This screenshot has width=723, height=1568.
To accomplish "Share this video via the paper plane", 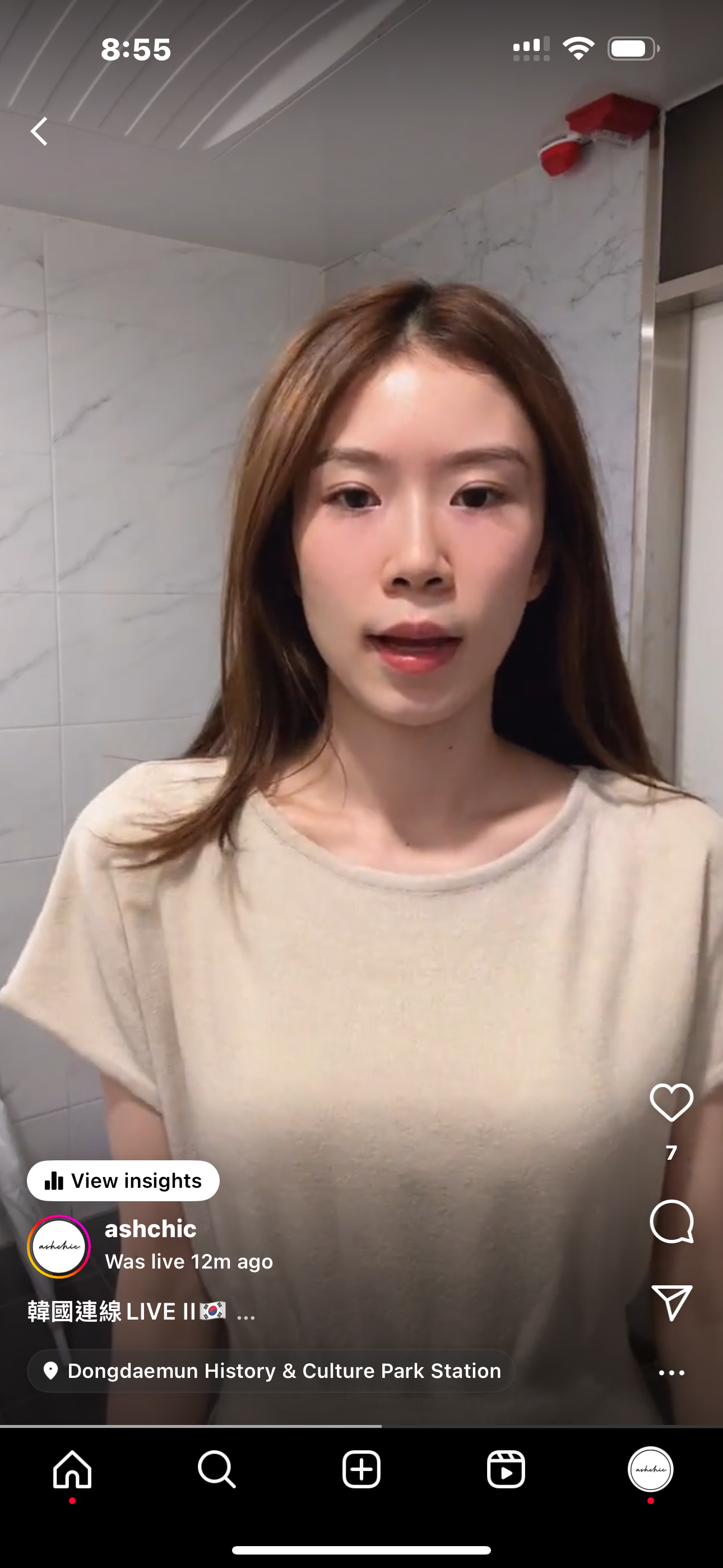I will [x=671, y=1303].
